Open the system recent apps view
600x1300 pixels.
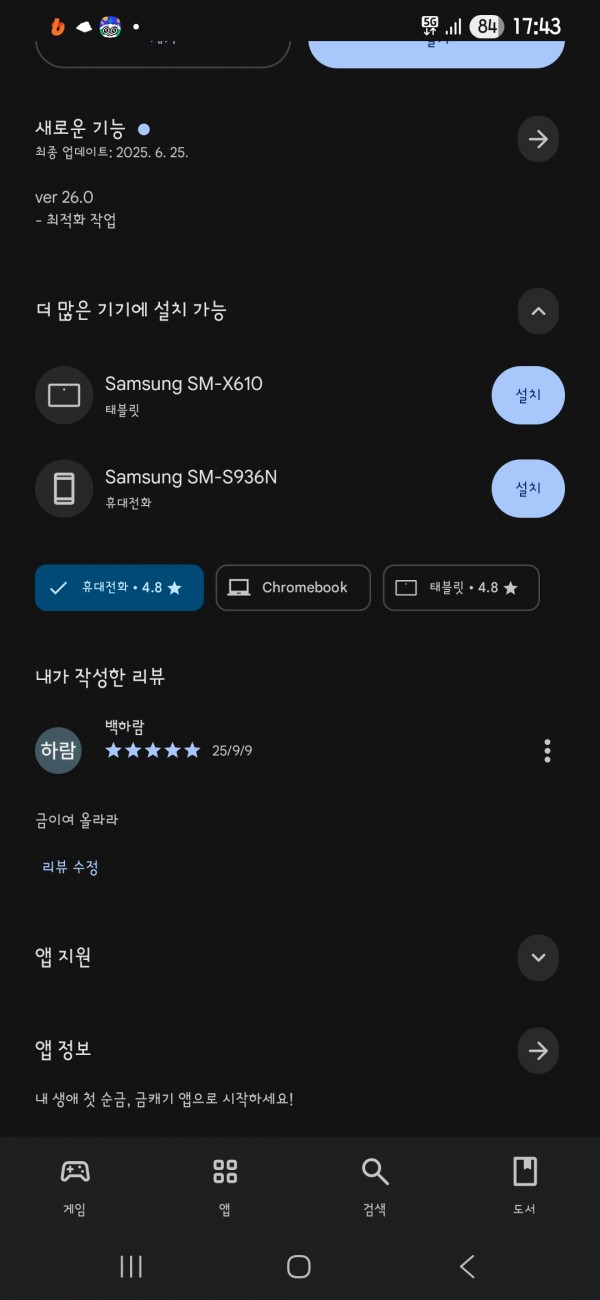click(x=131, y=1267)
